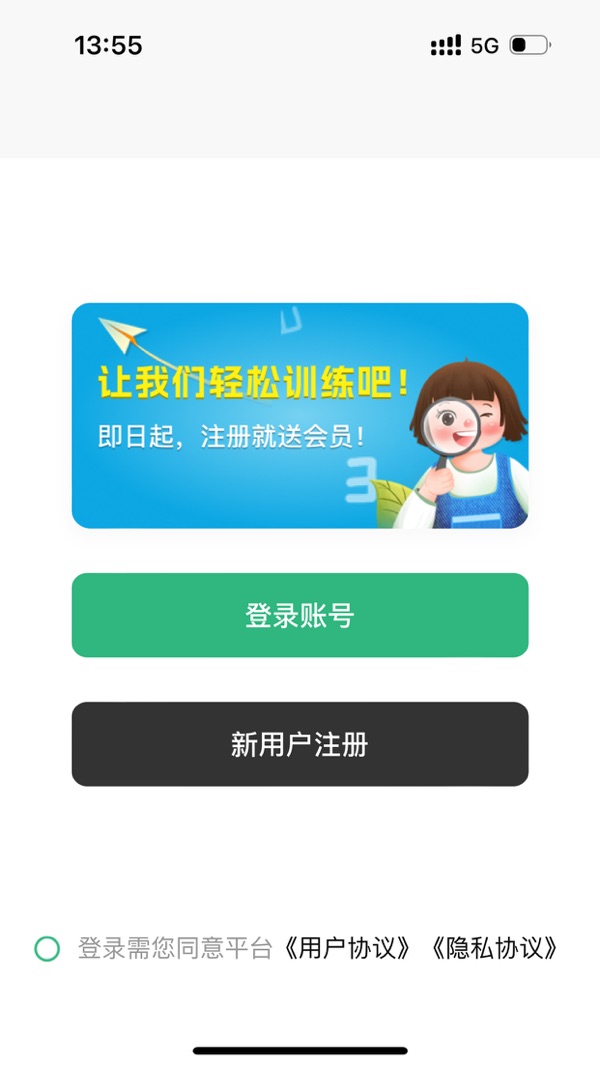Viewport: 600px width, 1067px height.
Task: Open the 《隐私协议》 privacy link
Action: point(494,948)
